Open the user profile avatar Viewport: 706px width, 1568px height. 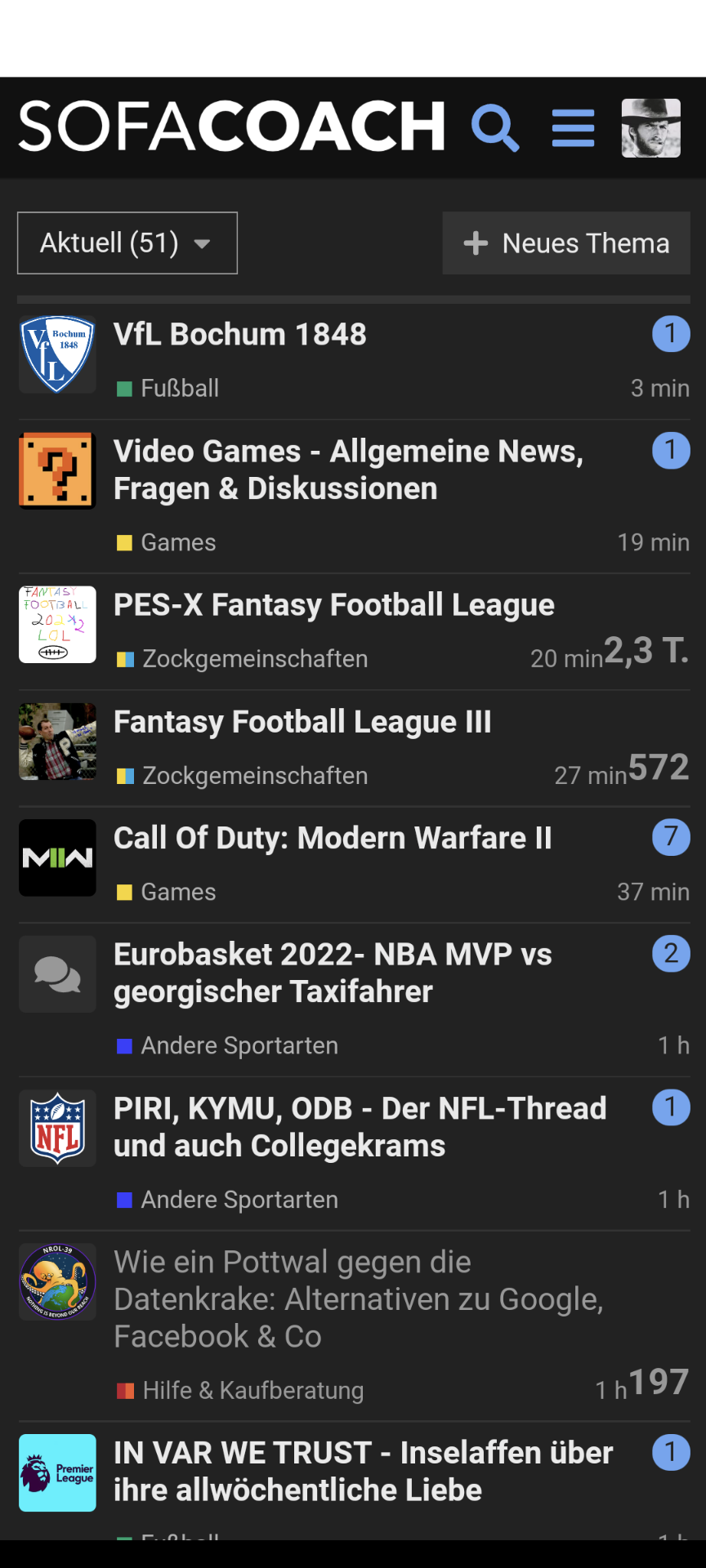coord(650,128)
